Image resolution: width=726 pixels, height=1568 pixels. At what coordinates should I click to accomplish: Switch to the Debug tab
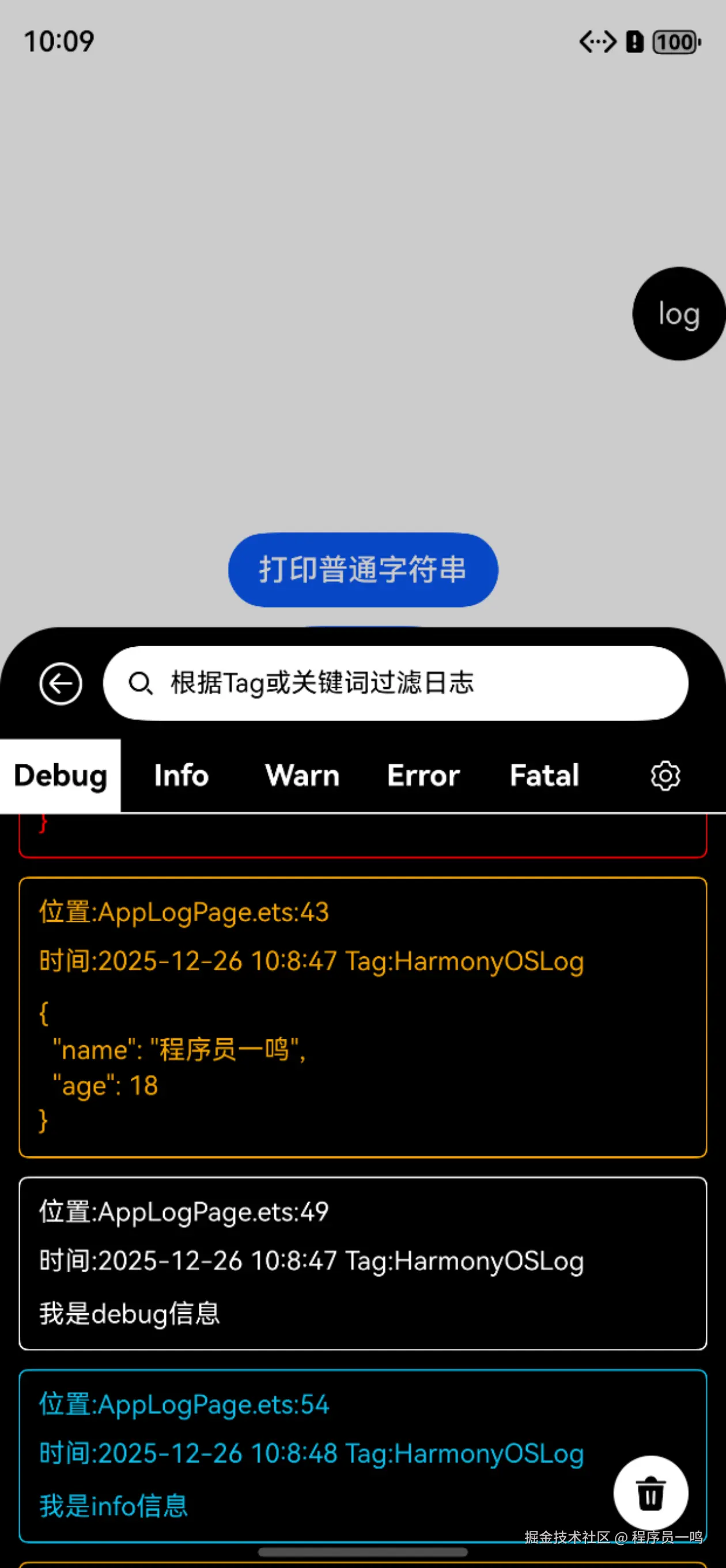[60, 775]
